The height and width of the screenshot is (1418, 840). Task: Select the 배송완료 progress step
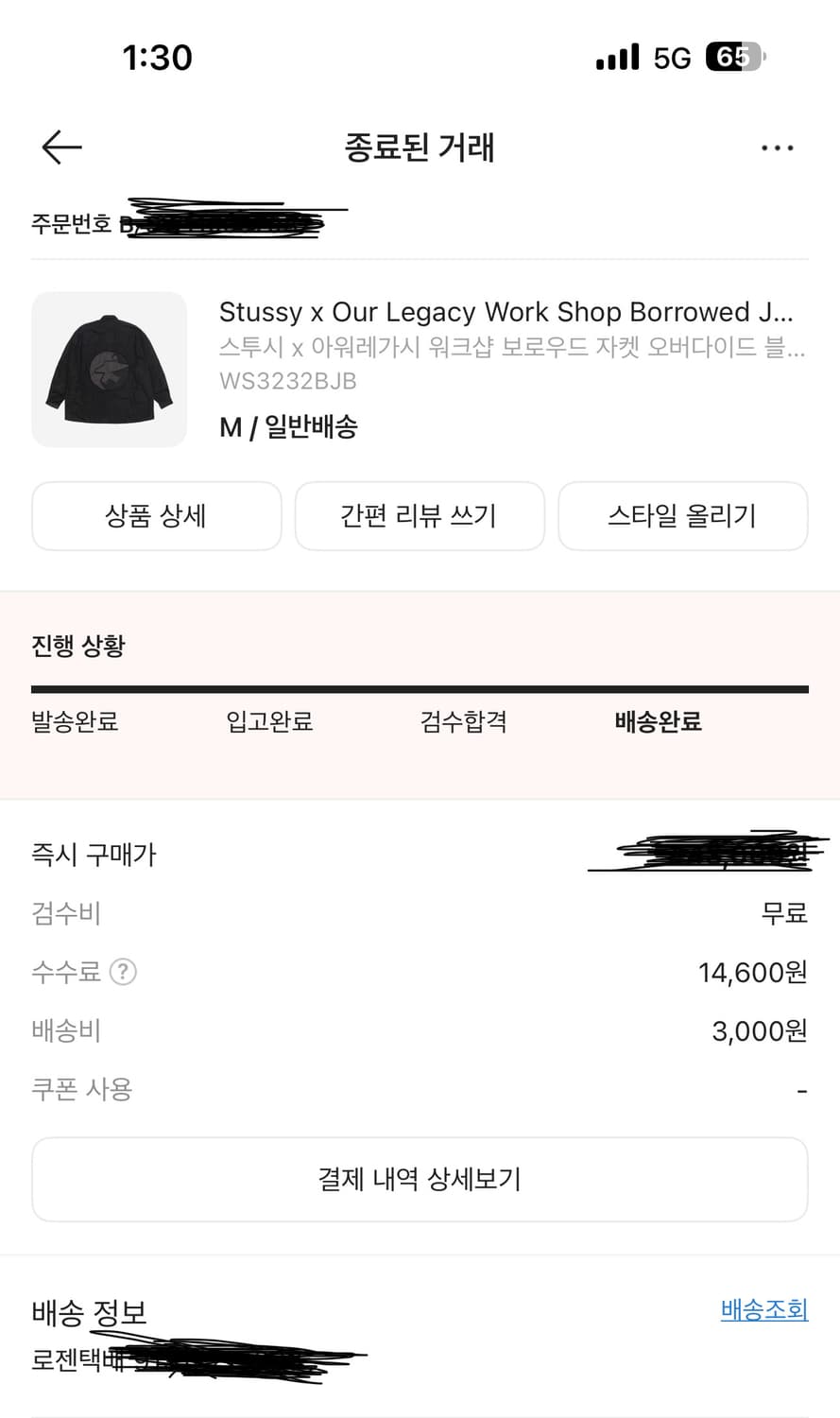point(659,721)
